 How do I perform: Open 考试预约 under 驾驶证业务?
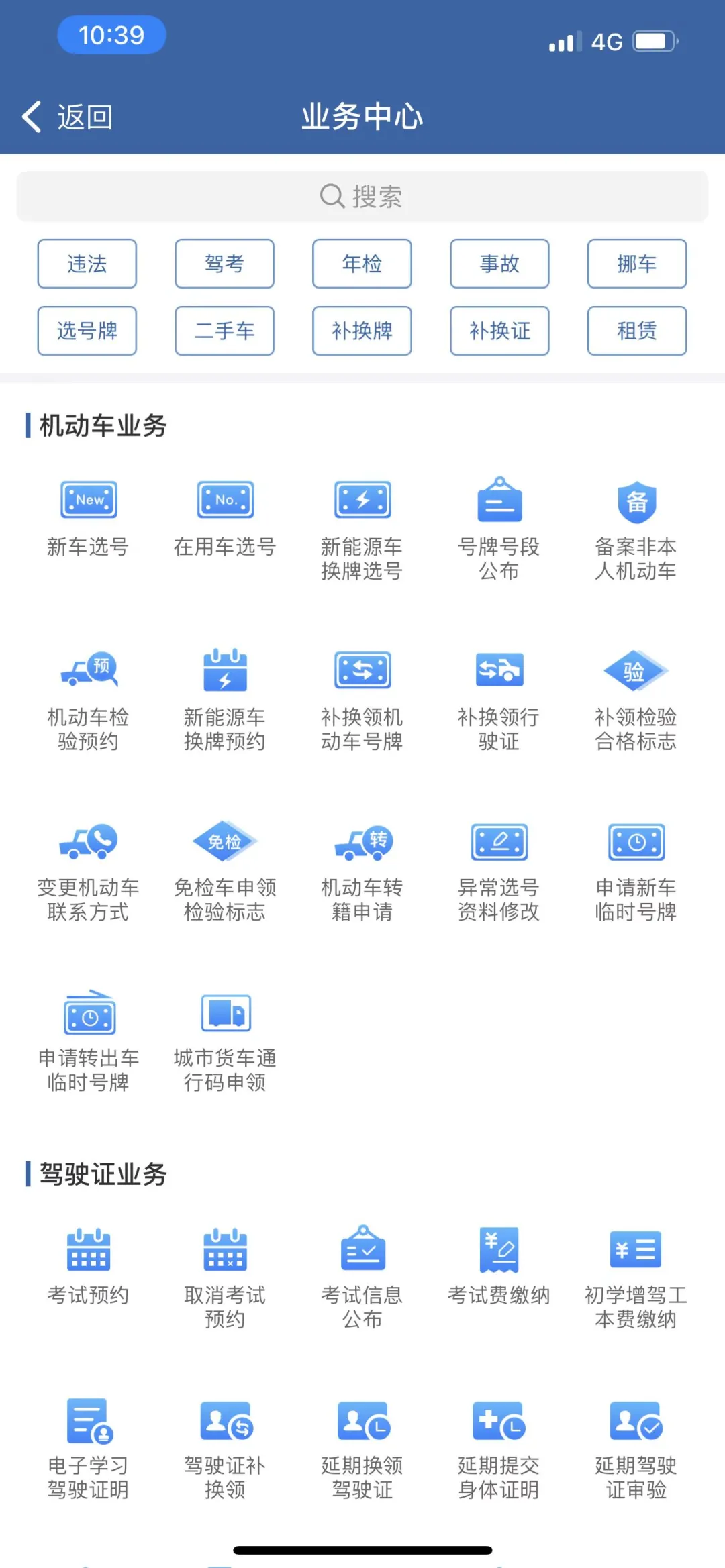(88, 1265)
